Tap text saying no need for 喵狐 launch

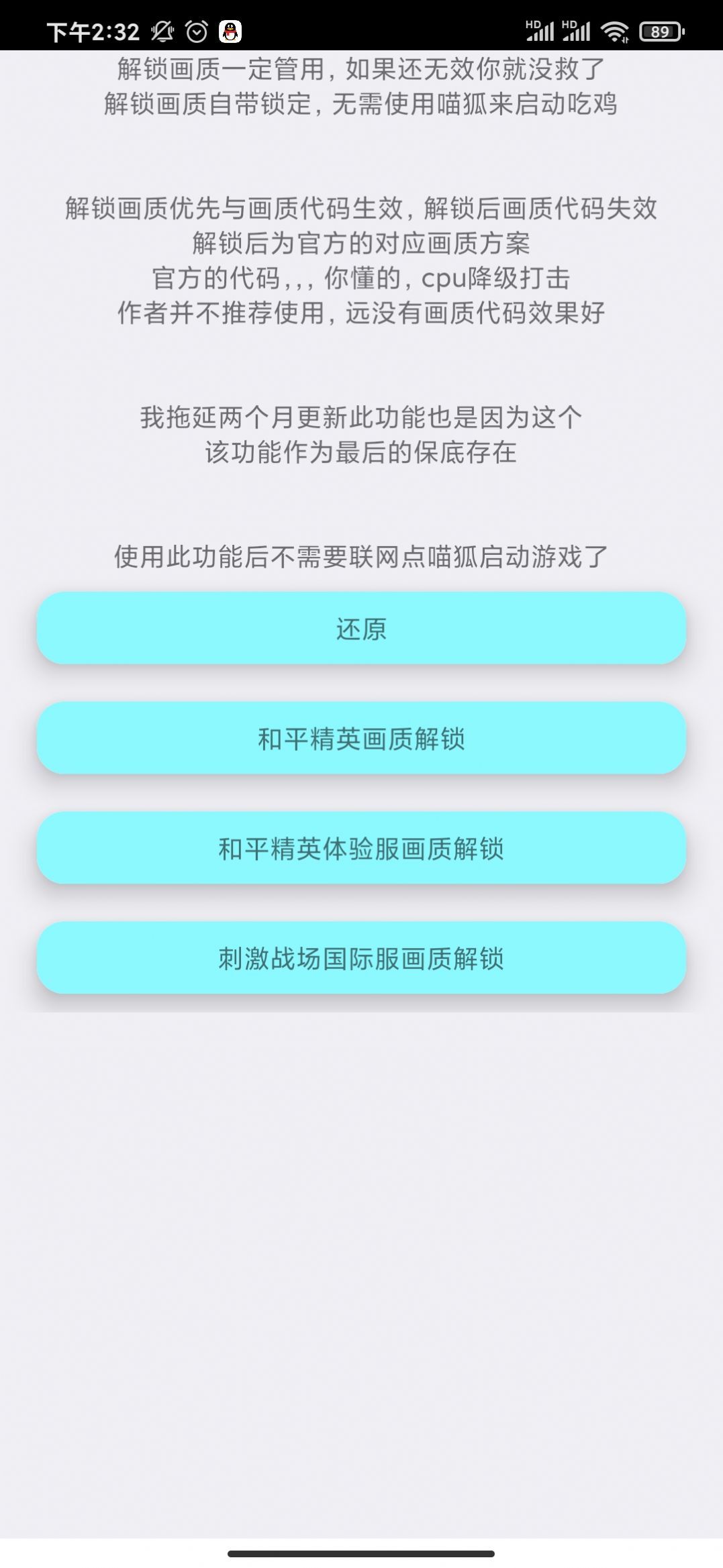[361, 556]
